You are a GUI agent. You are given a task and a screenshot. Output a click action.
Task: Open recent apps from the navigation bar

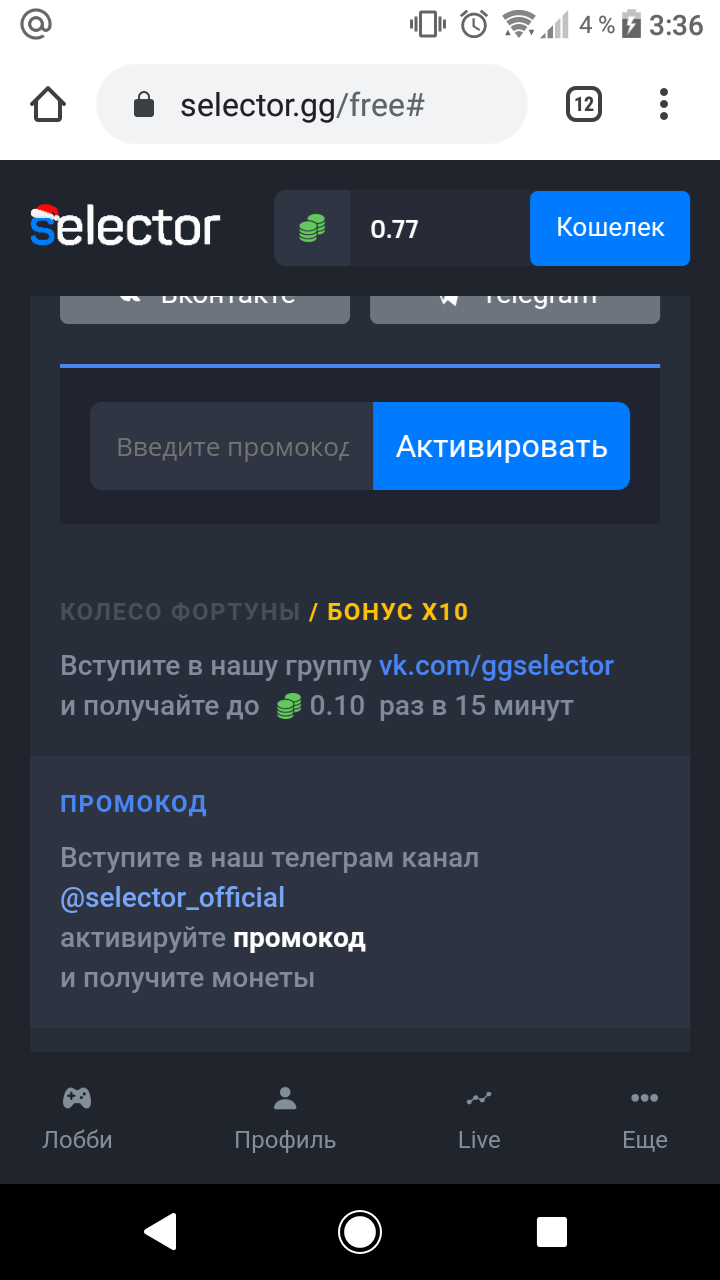click(552, 1231)
